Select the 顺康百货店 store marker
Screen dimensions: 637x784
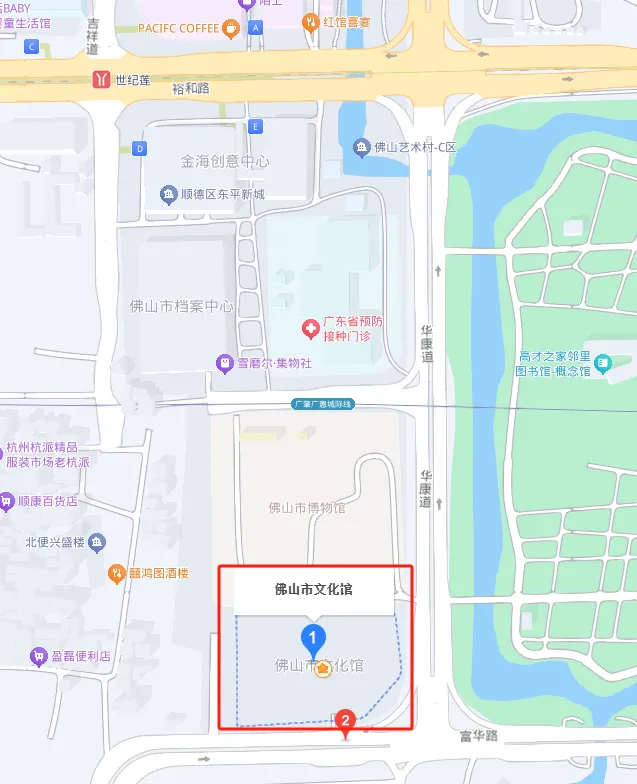click(x=8, y=500)
